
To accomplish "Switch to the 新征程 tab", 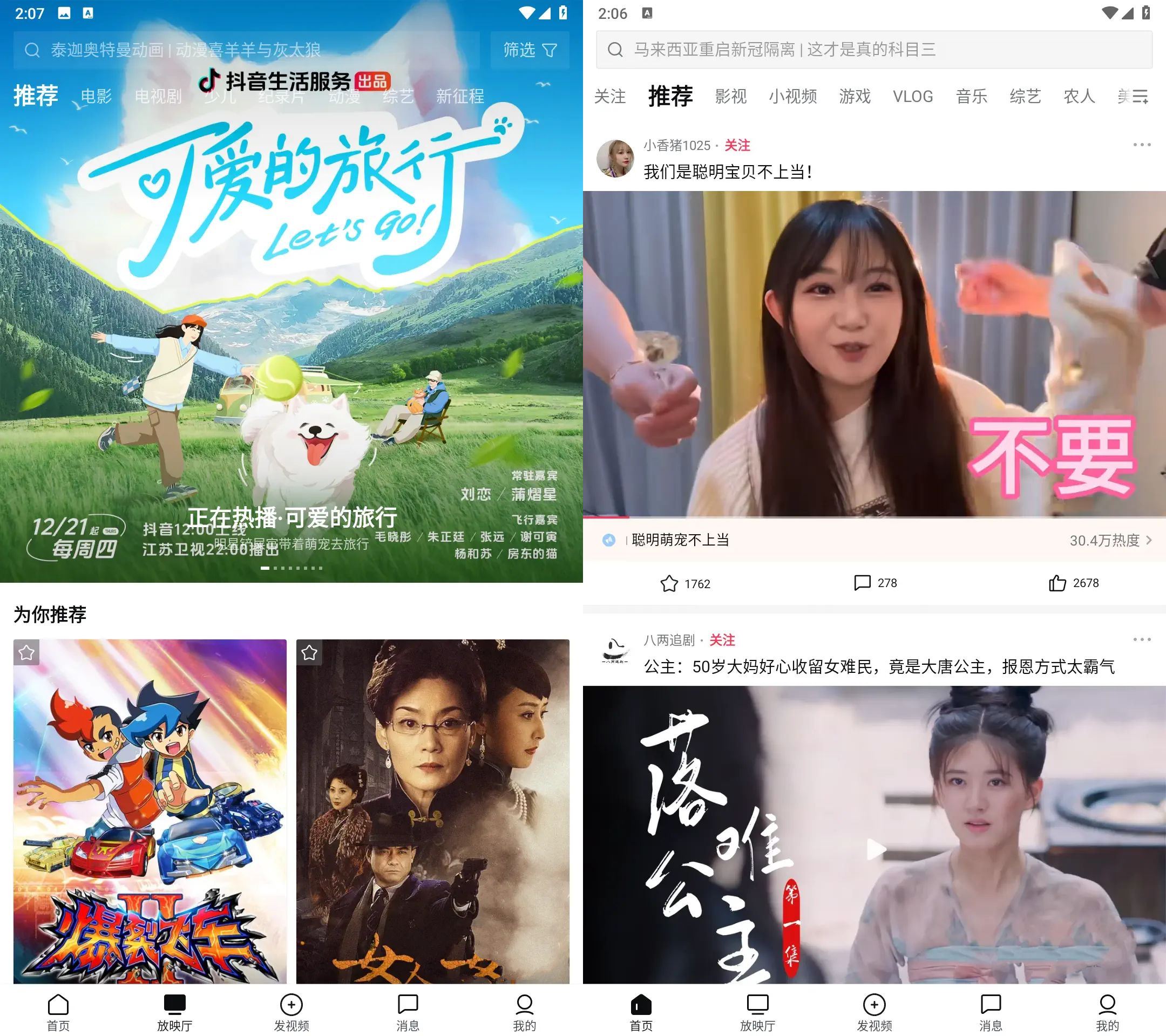I will [460, 97].
